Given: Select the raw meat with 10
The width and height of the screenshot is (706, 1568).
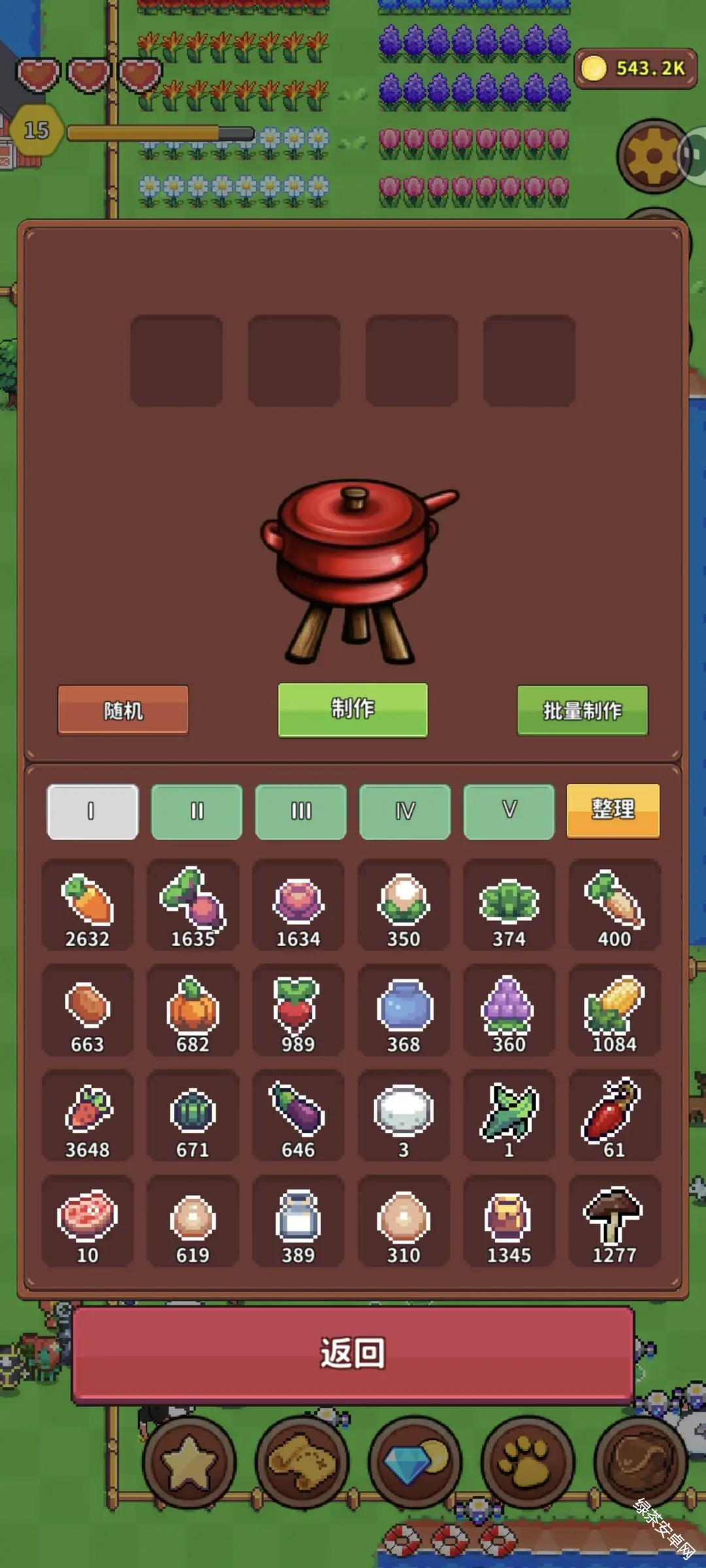Looking at the screenshot, I should (x=88, y=1220).
